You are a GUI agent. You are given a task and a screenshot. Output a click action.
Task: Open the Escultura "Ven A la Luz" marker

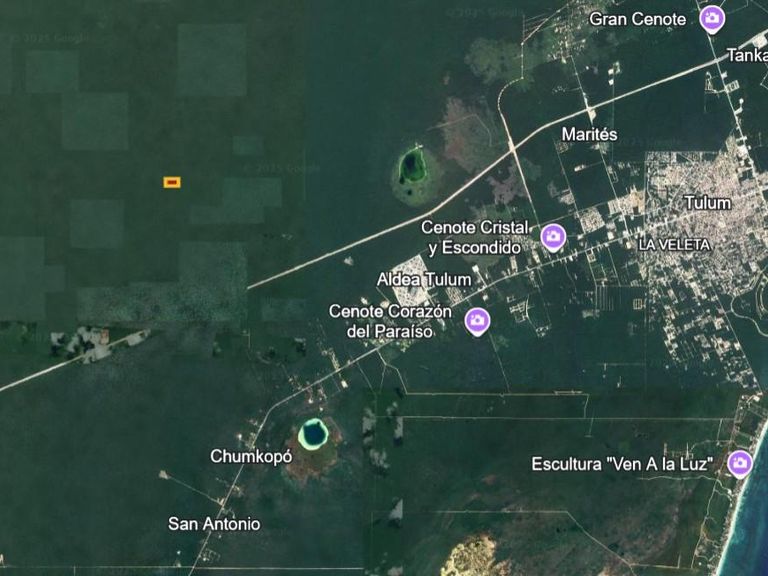pos(739,463)
